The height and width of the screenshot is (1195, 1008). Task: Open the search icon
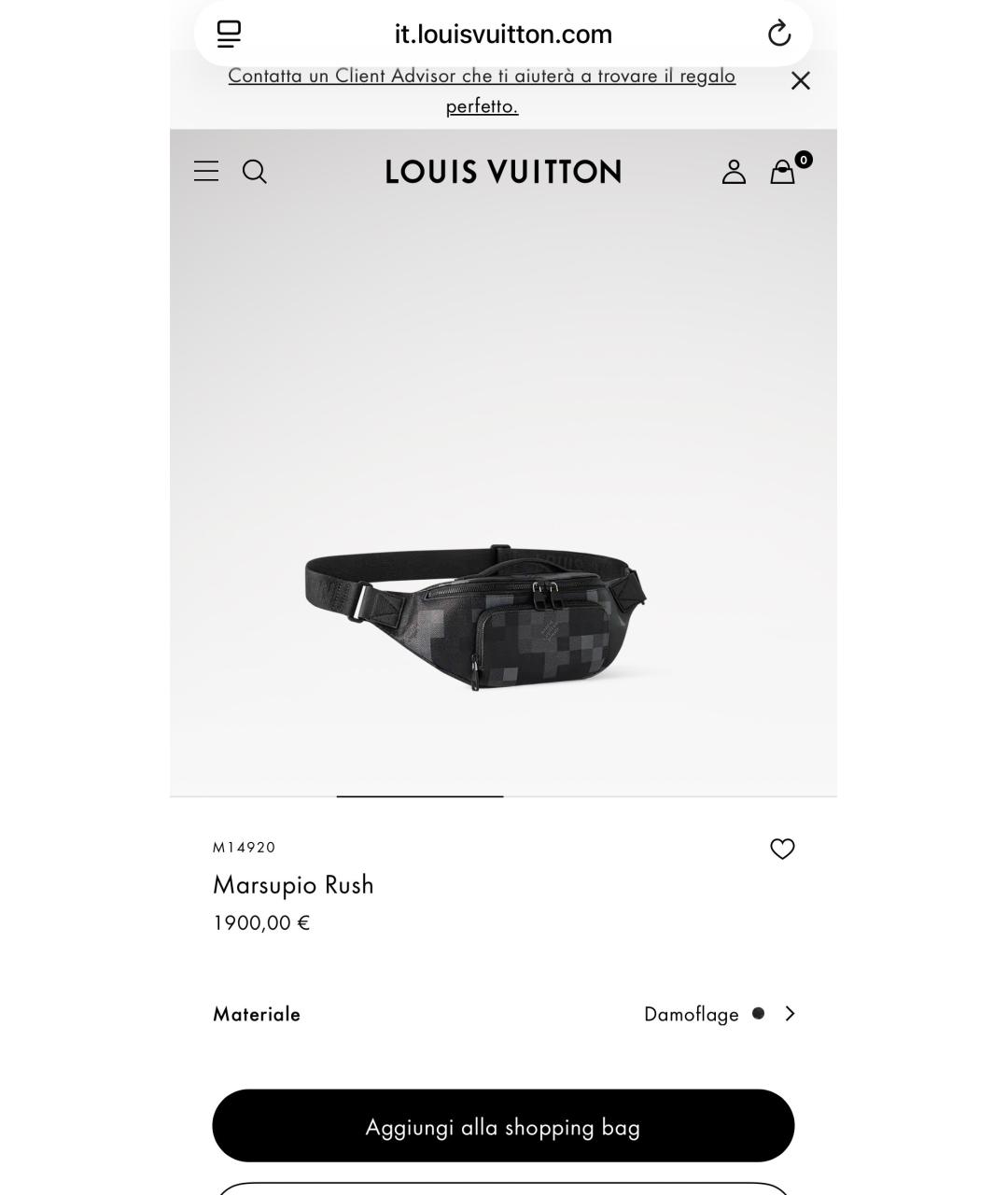click(254, 171)
